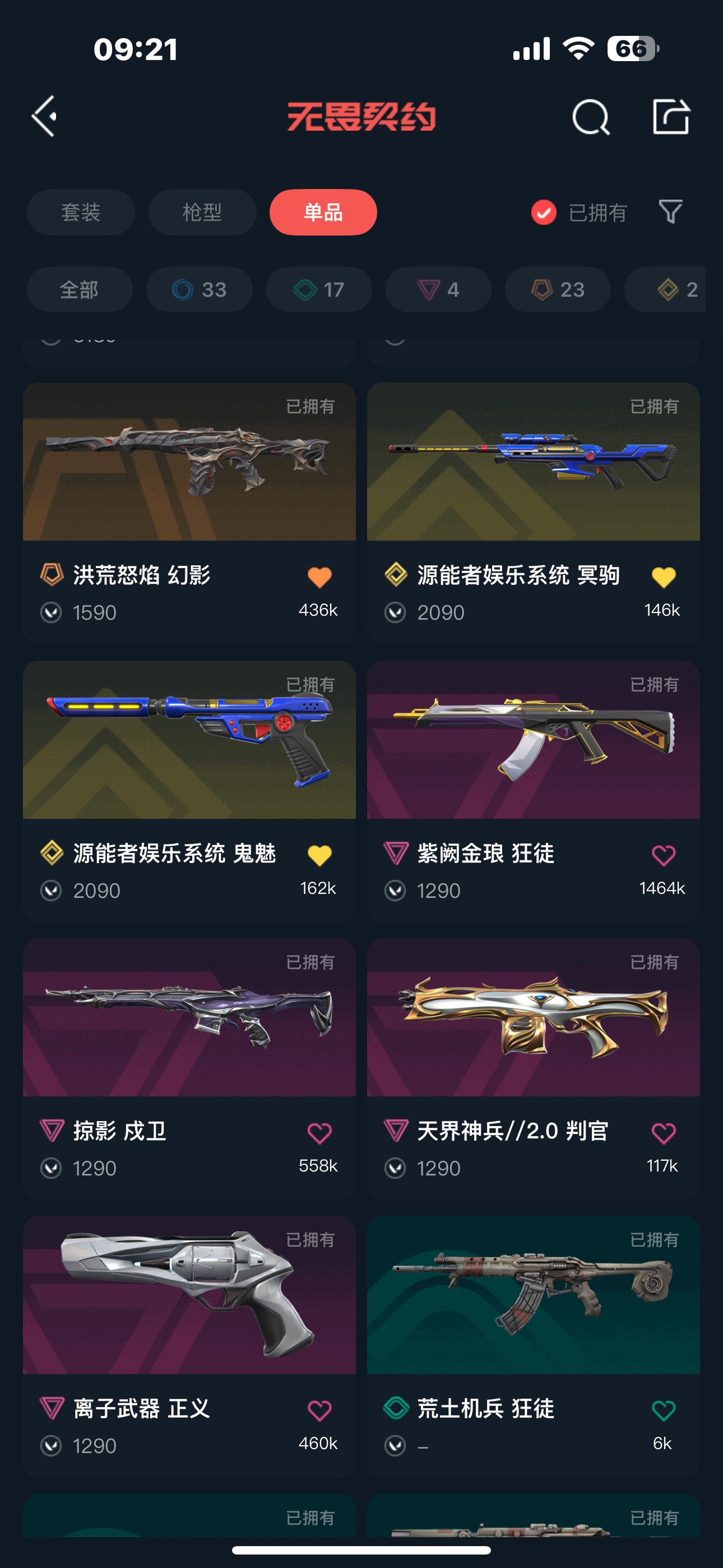
Task: Go back using the top-left arrow
Action: (x=44, y=116)
